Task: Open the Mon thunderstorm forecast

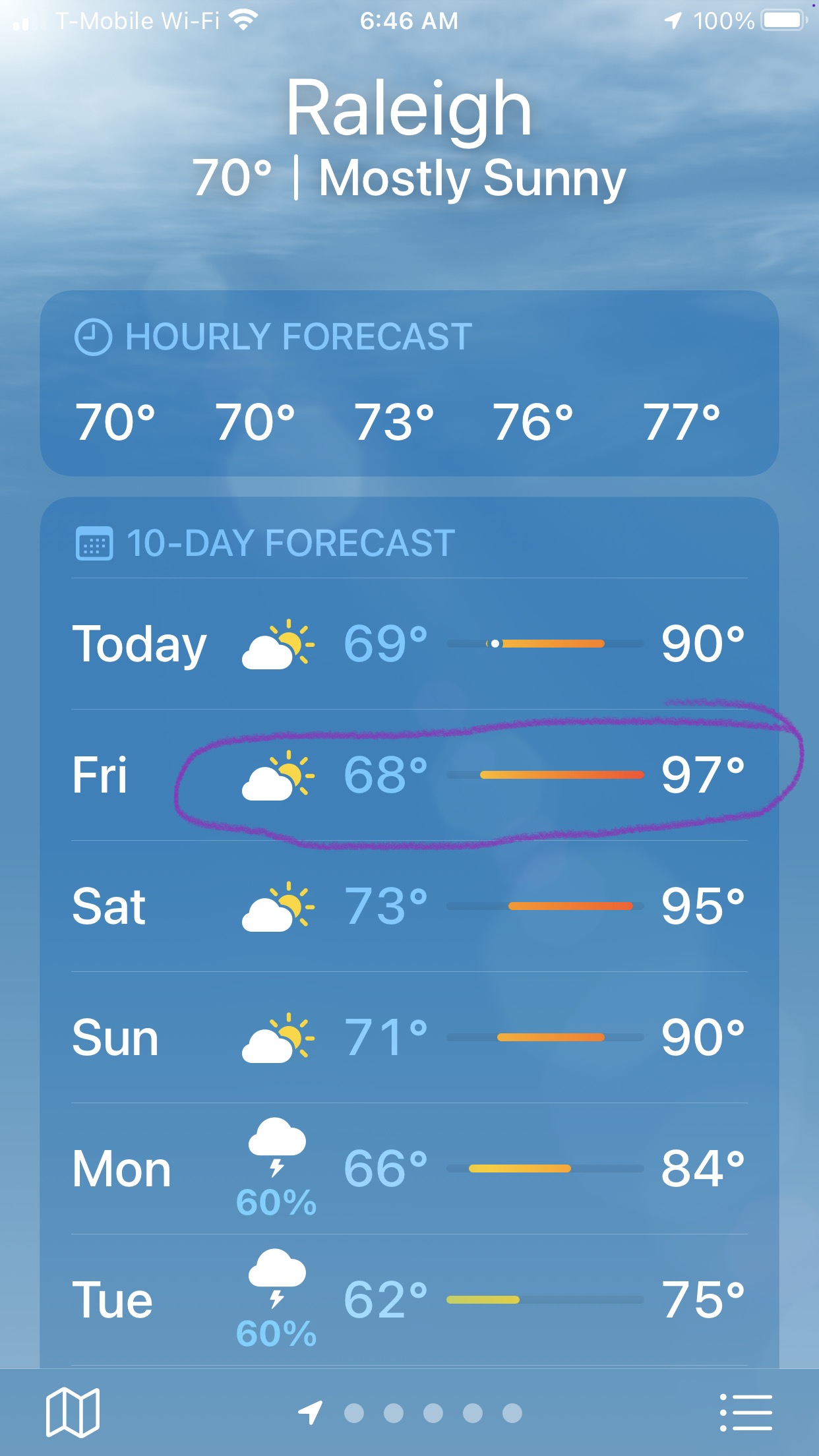Action: pos(409,1168)
